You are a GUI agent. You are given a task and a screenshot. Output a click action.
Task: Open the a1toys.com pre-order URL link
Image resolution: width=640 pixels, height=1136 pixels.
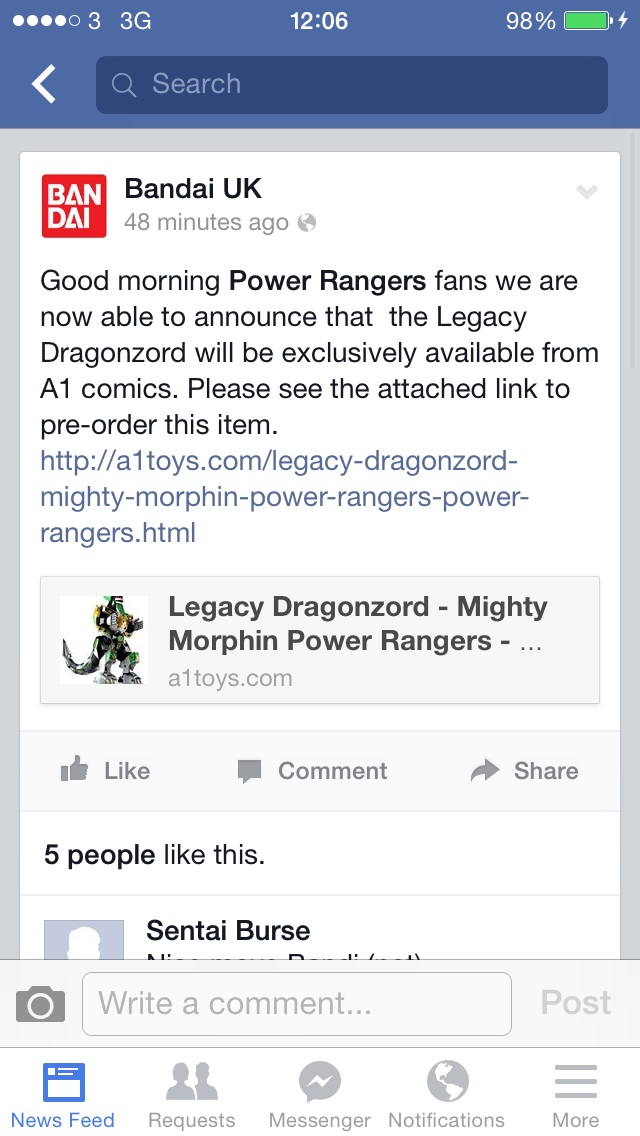click(284, 497)
